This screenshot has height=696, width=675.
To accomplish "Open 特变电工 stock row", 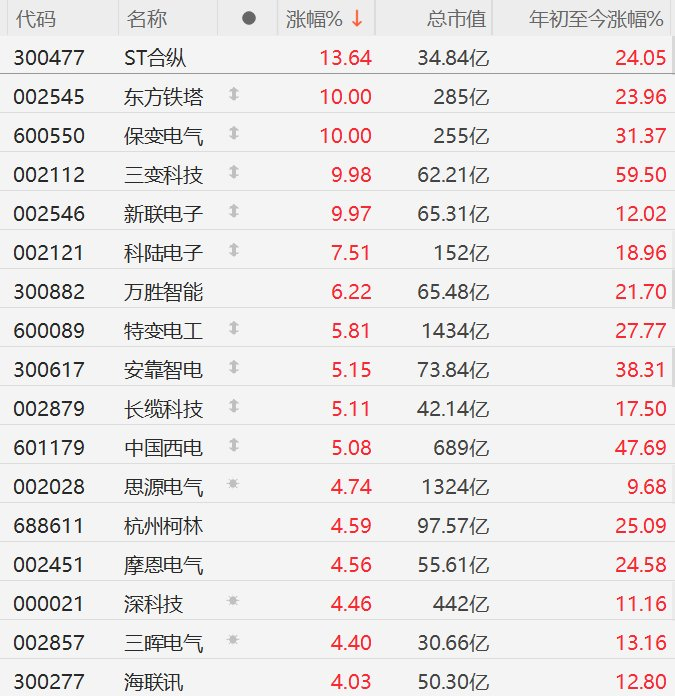I will (337, 331).
